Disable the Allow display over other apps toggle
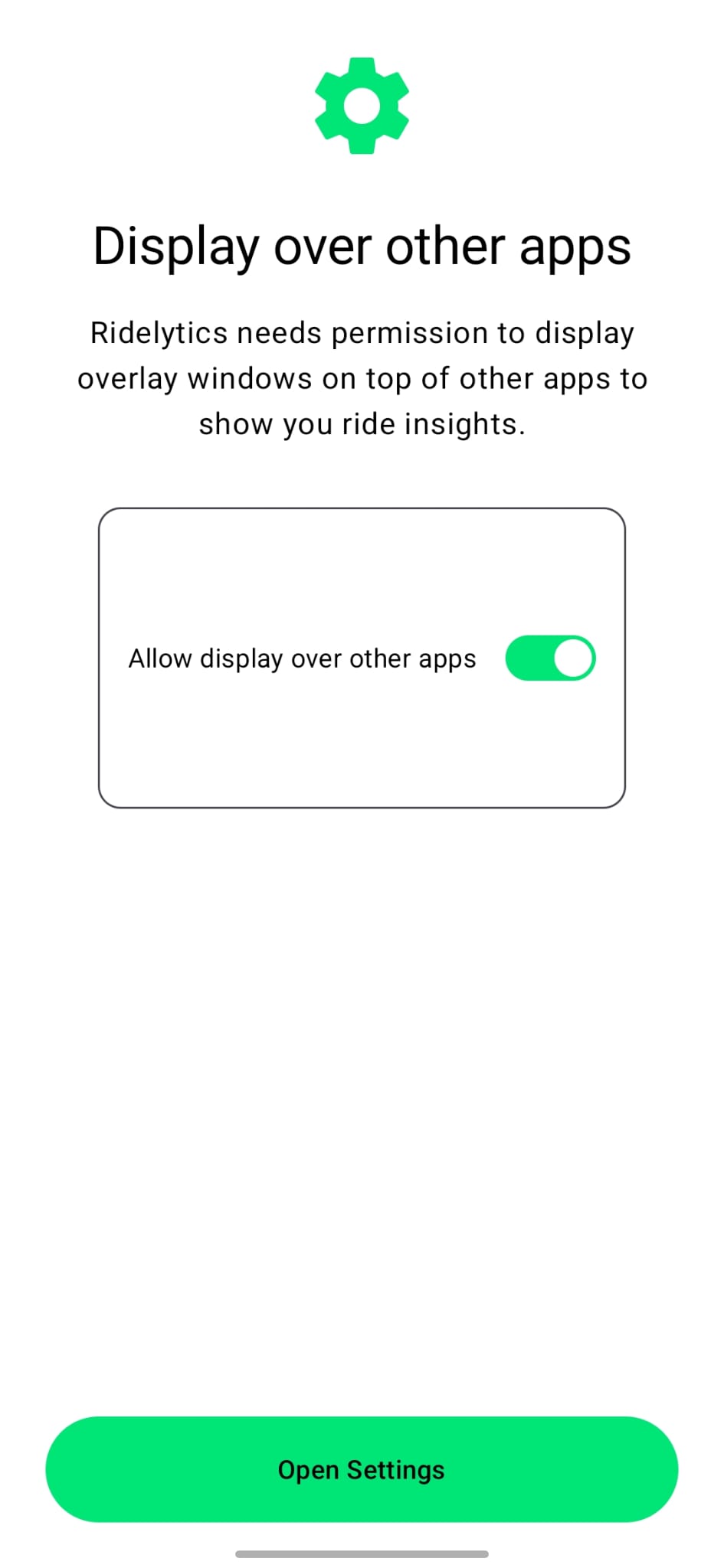 pos(550,657)
